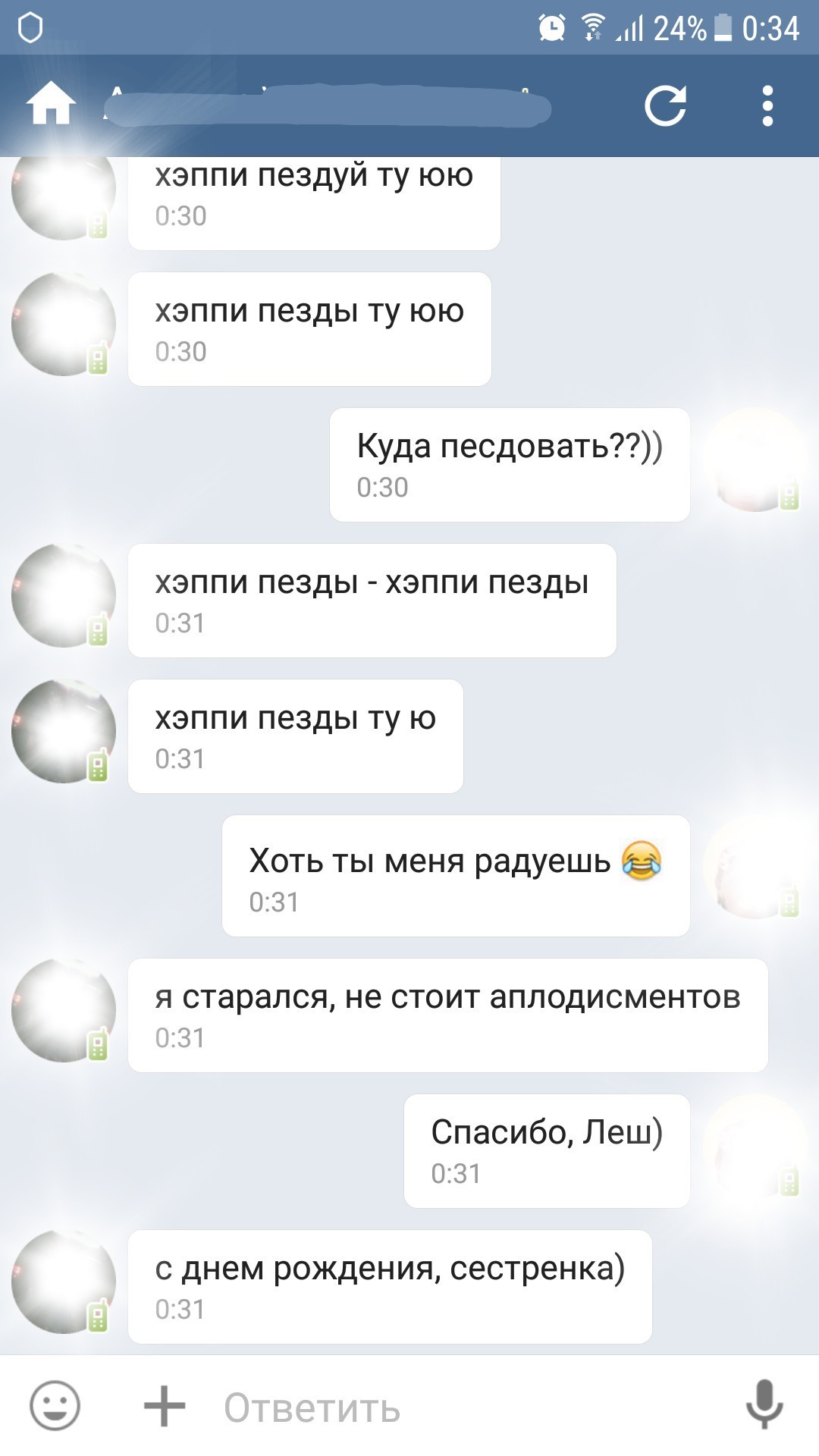Open your avatar beside 'Хоть ты меня радуешь'
This screenshot has height=1456, width=819.
(x=754, y=868)
